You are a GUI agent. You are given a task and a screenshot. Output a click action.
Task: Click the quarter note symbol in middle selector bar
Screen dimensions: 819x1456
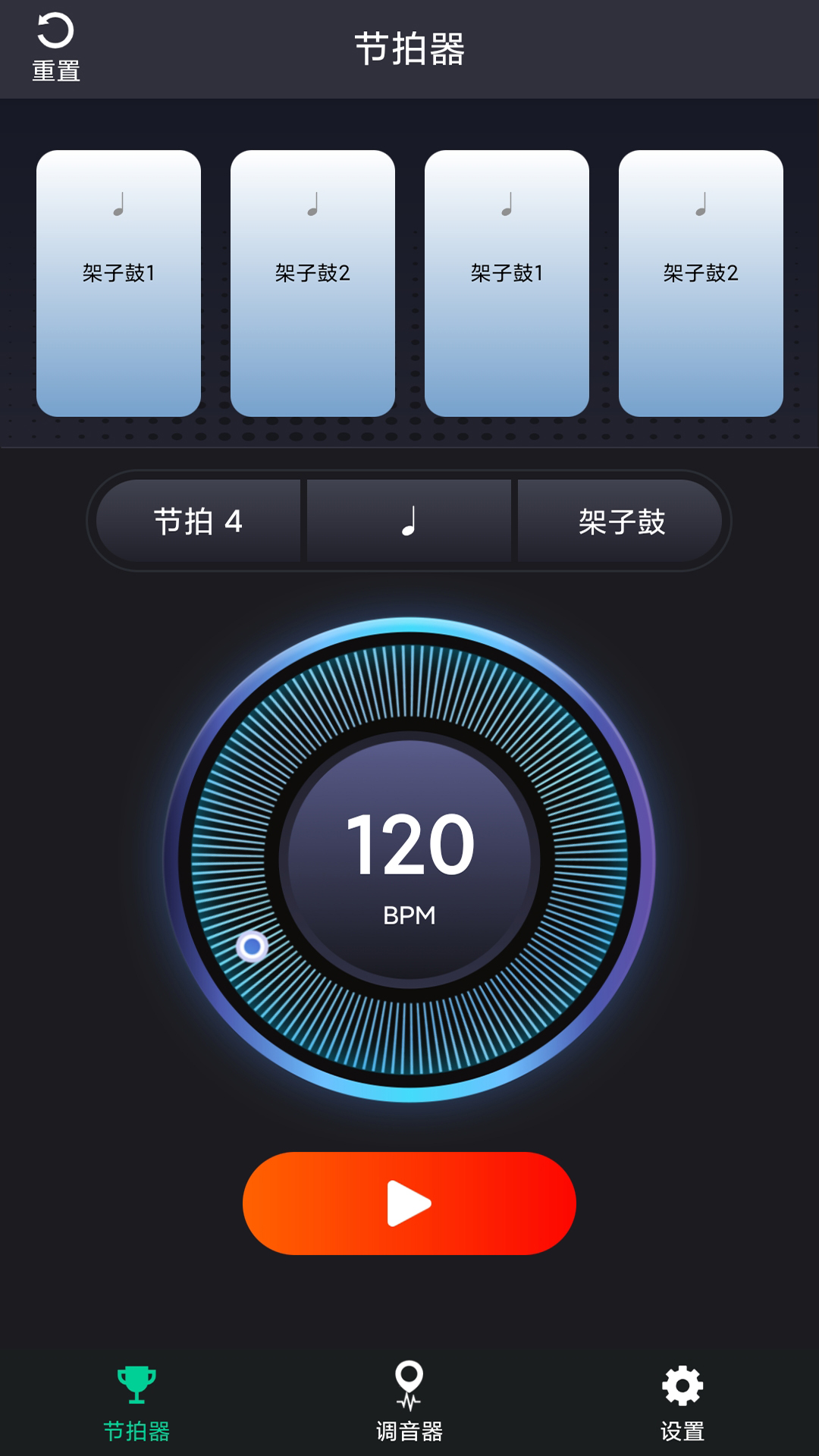coord(408,520)
